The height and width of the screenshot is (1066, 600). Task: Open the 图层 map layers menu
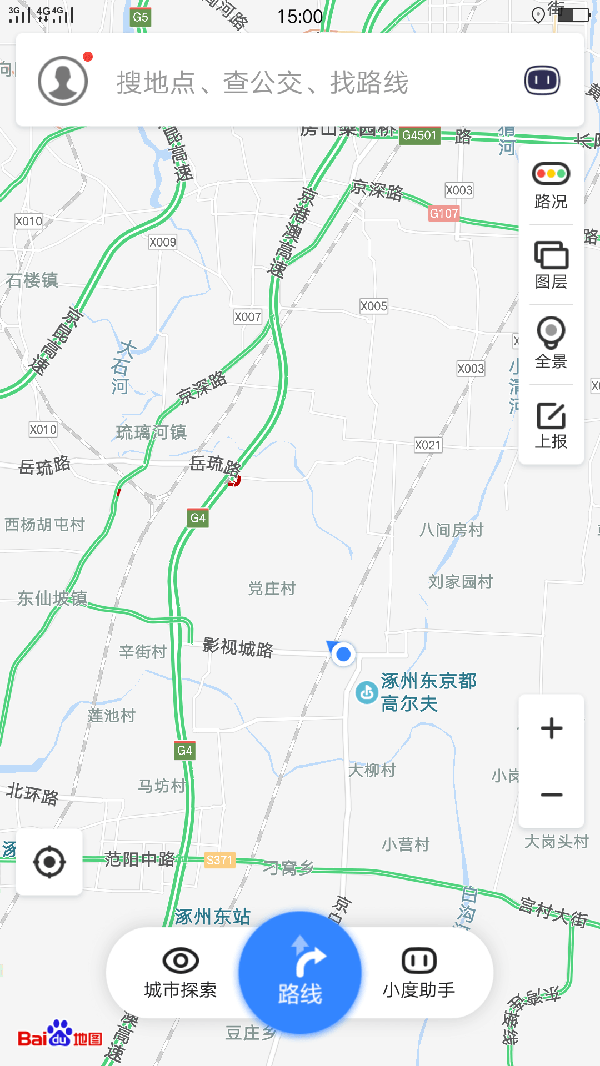551,265
